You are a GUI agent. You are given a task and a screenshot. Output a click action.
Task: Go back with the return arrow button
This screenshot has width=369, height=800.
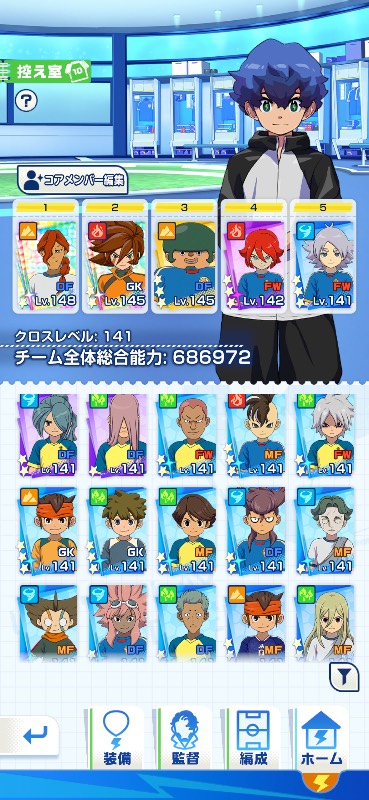pyautogui.click(x=33, y=735)
